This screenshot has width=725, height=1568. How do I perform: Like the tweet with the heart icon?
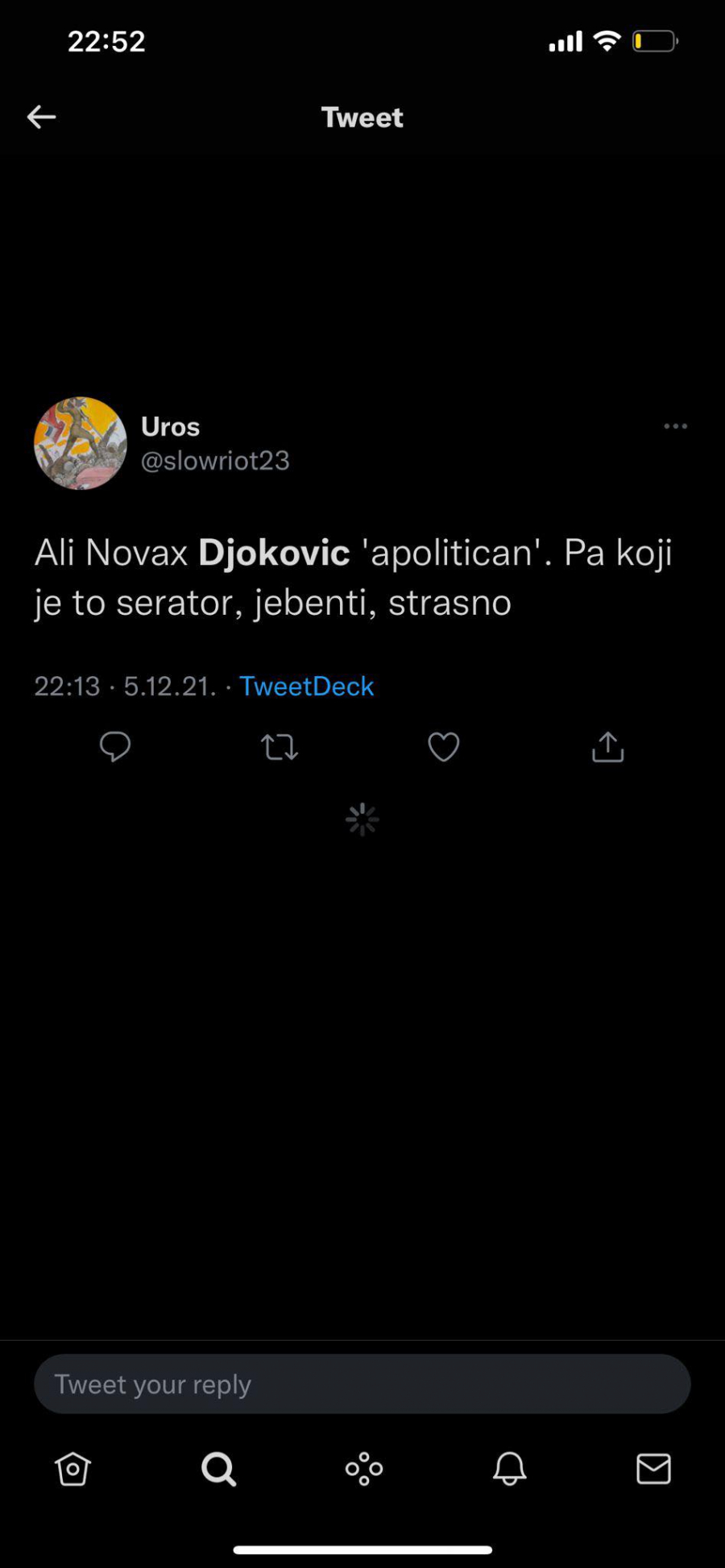click(443, 747)
